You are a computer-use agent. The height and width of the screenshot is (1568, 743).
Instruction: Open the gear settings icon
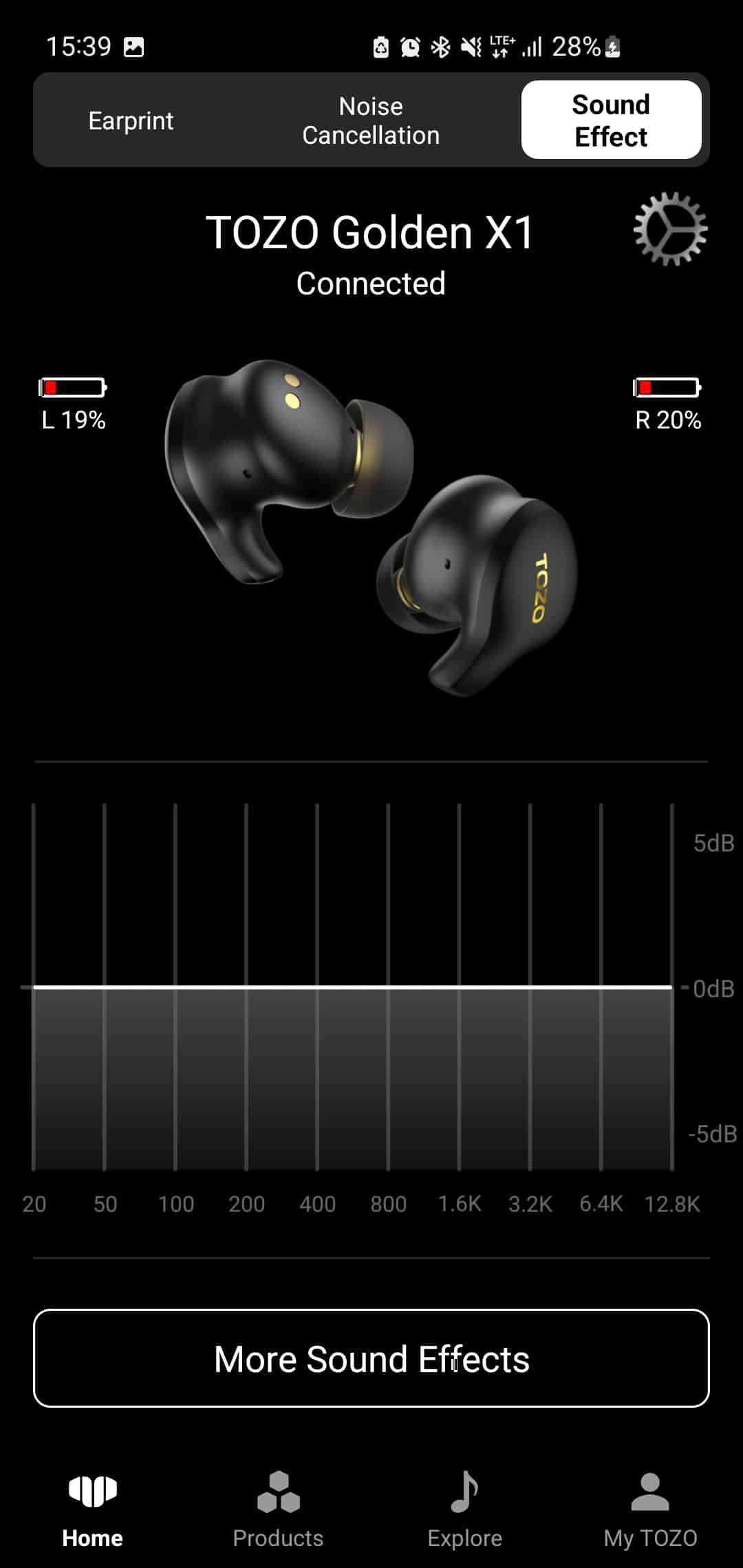669,229
